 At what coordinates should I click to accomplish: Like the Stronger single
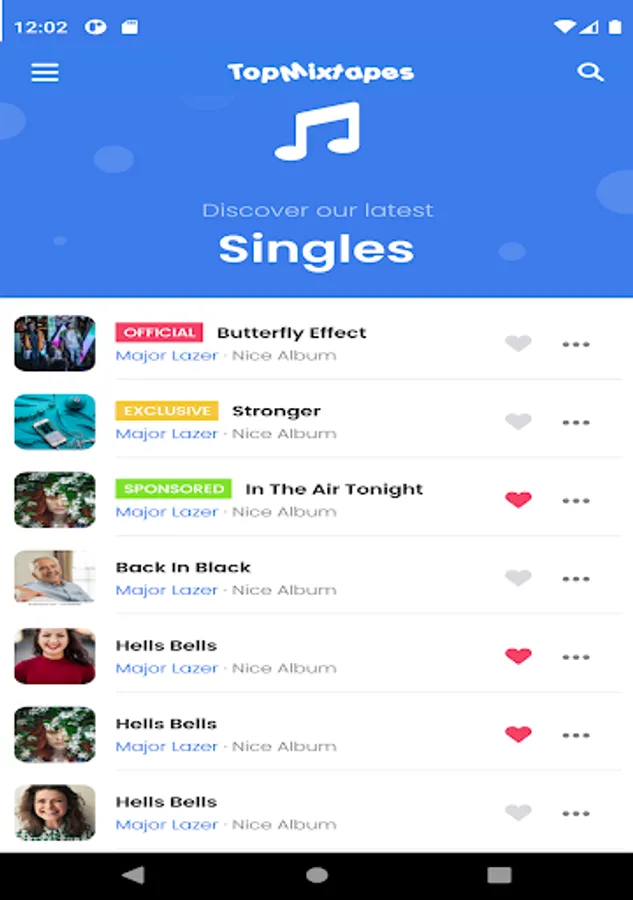(518, 422)
